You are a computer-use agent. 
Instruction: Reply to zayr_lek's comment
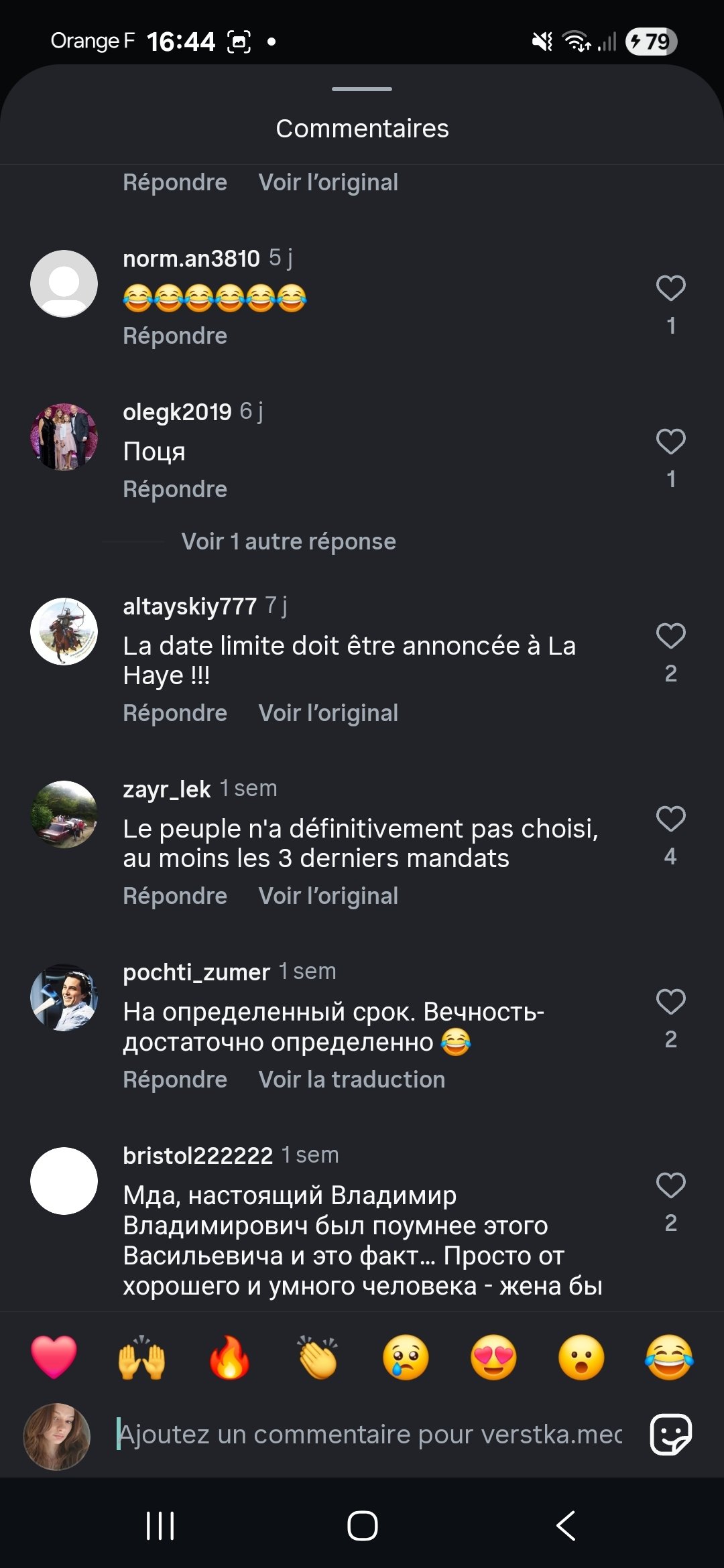coord(175,896)
